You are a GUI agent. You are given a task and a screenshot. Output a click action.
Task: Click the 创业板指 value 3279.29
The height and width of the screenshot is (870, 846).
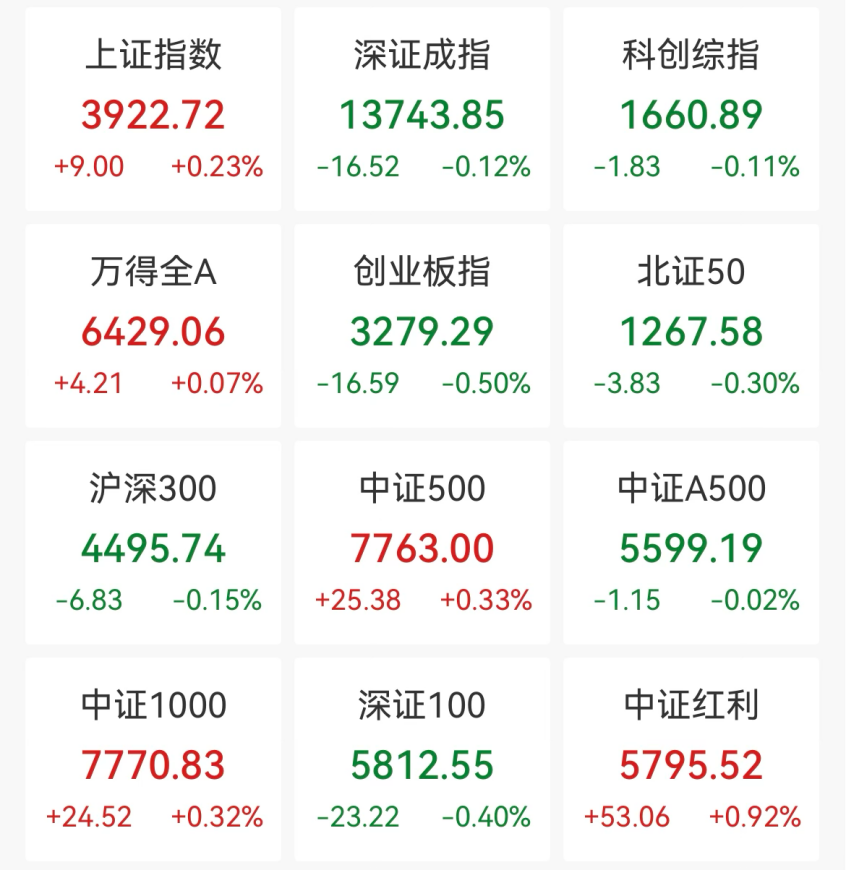point(421,331)
